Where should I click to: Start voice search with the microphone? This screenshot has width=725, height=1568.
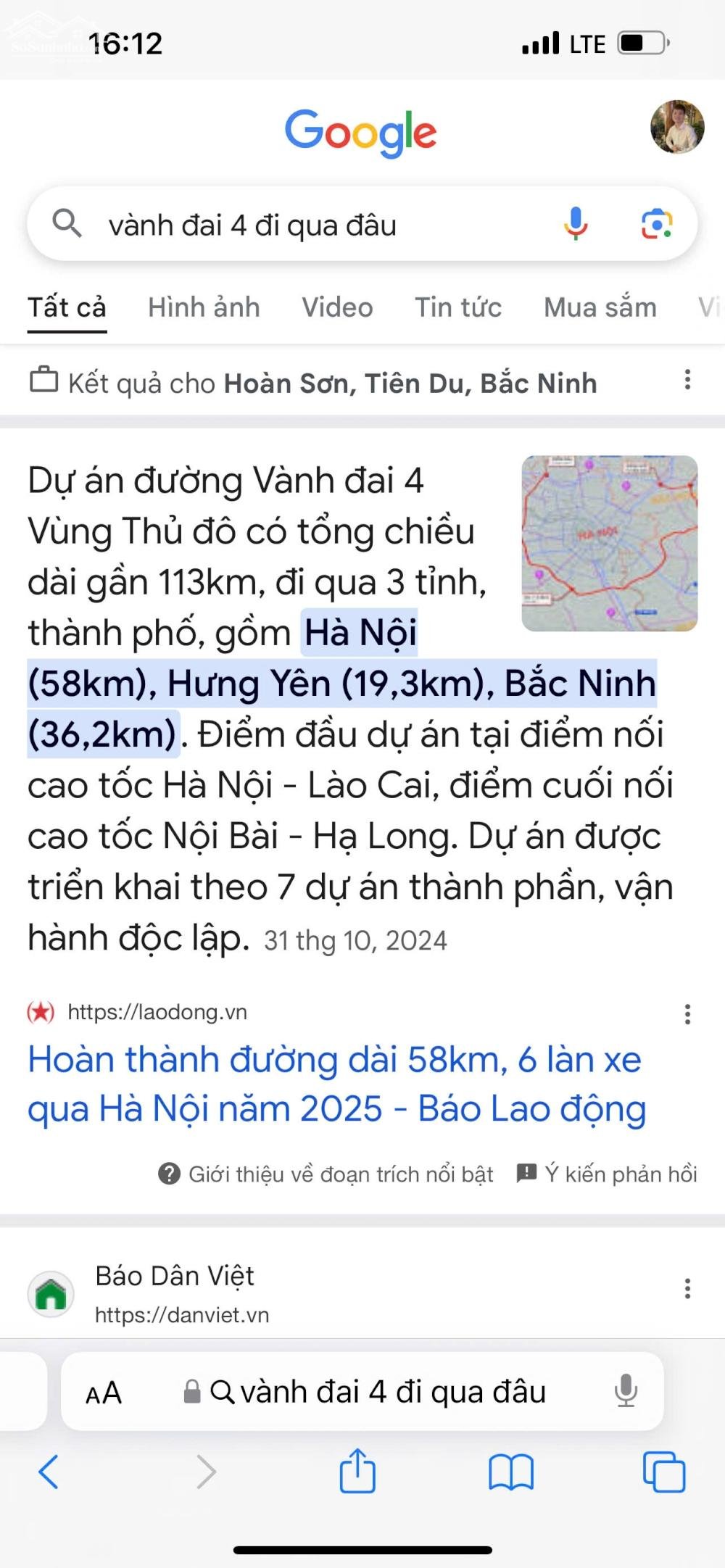576,224
